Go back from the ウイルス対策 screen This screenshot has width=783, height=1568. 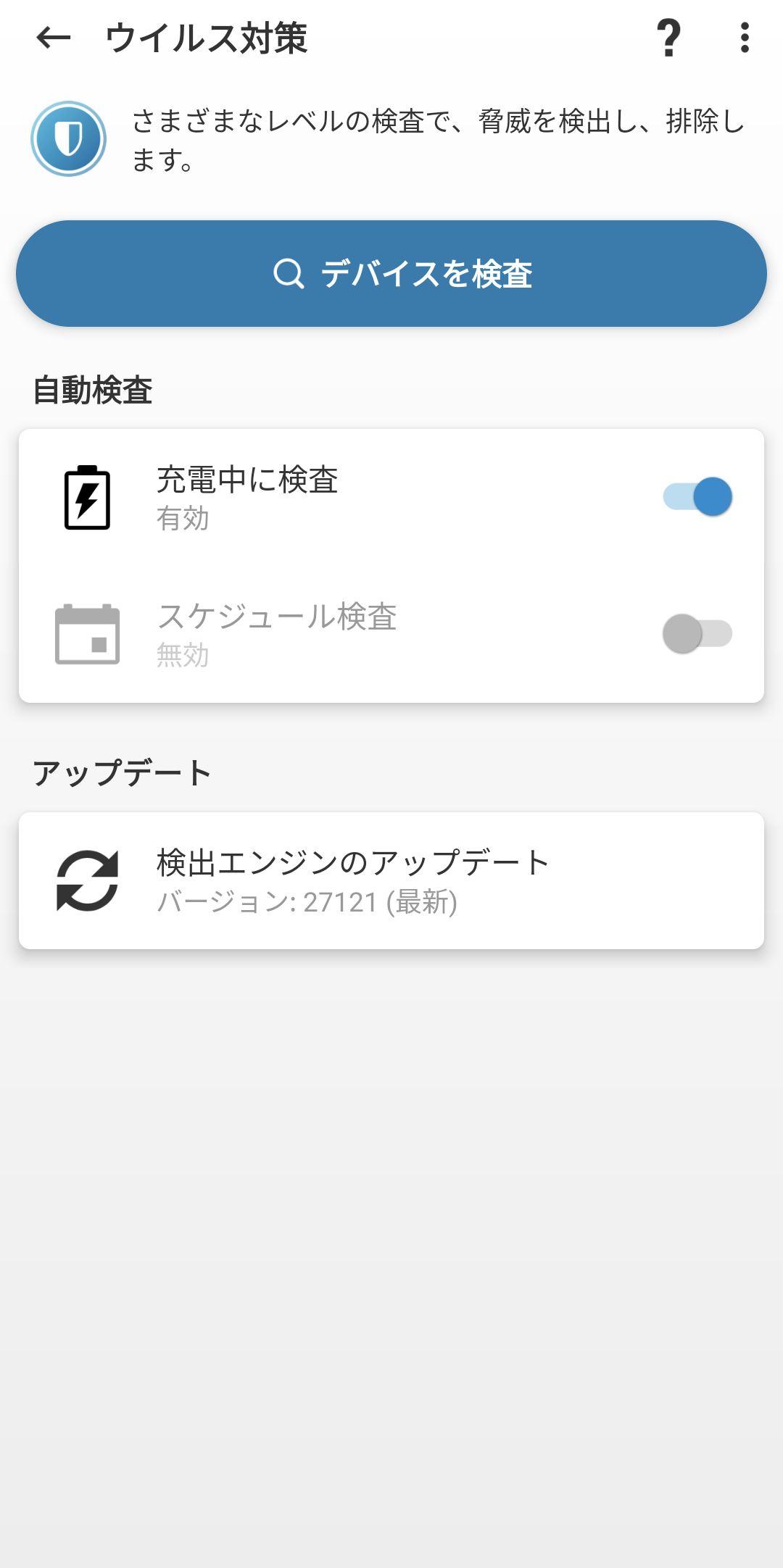[54, 38]
